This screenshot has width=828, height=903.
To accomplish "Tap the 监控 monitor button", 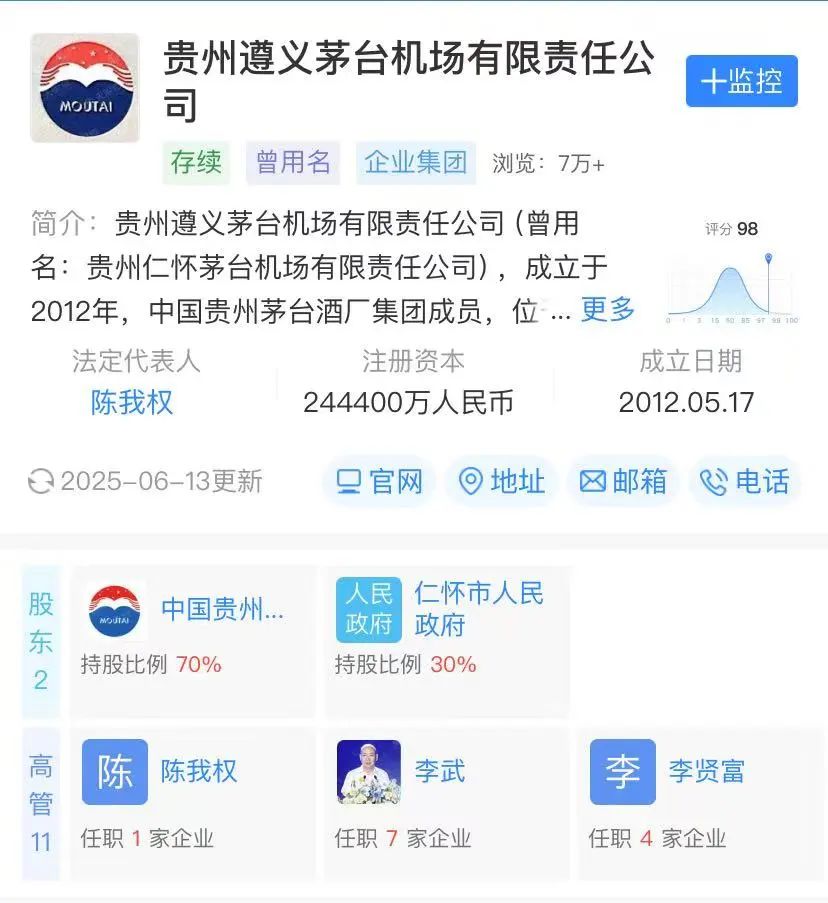I will 741,81.
